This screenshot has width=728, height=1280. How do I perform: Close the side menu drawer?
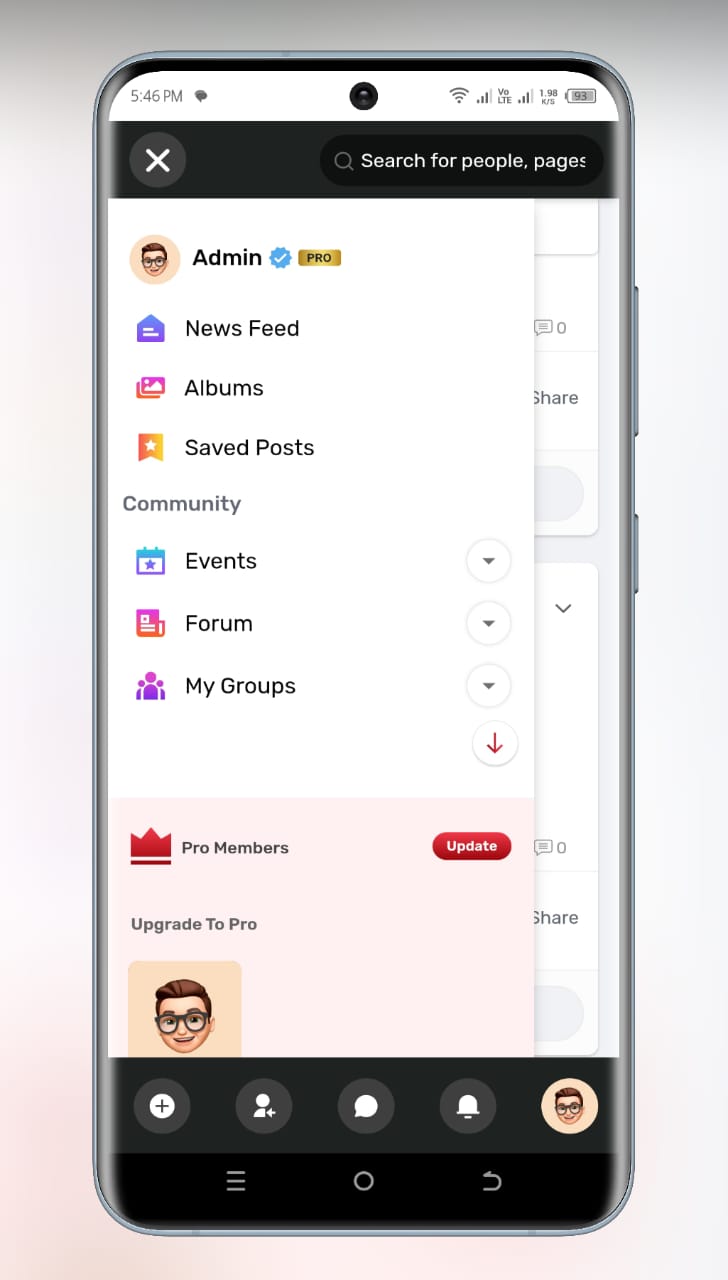[158, 160]
